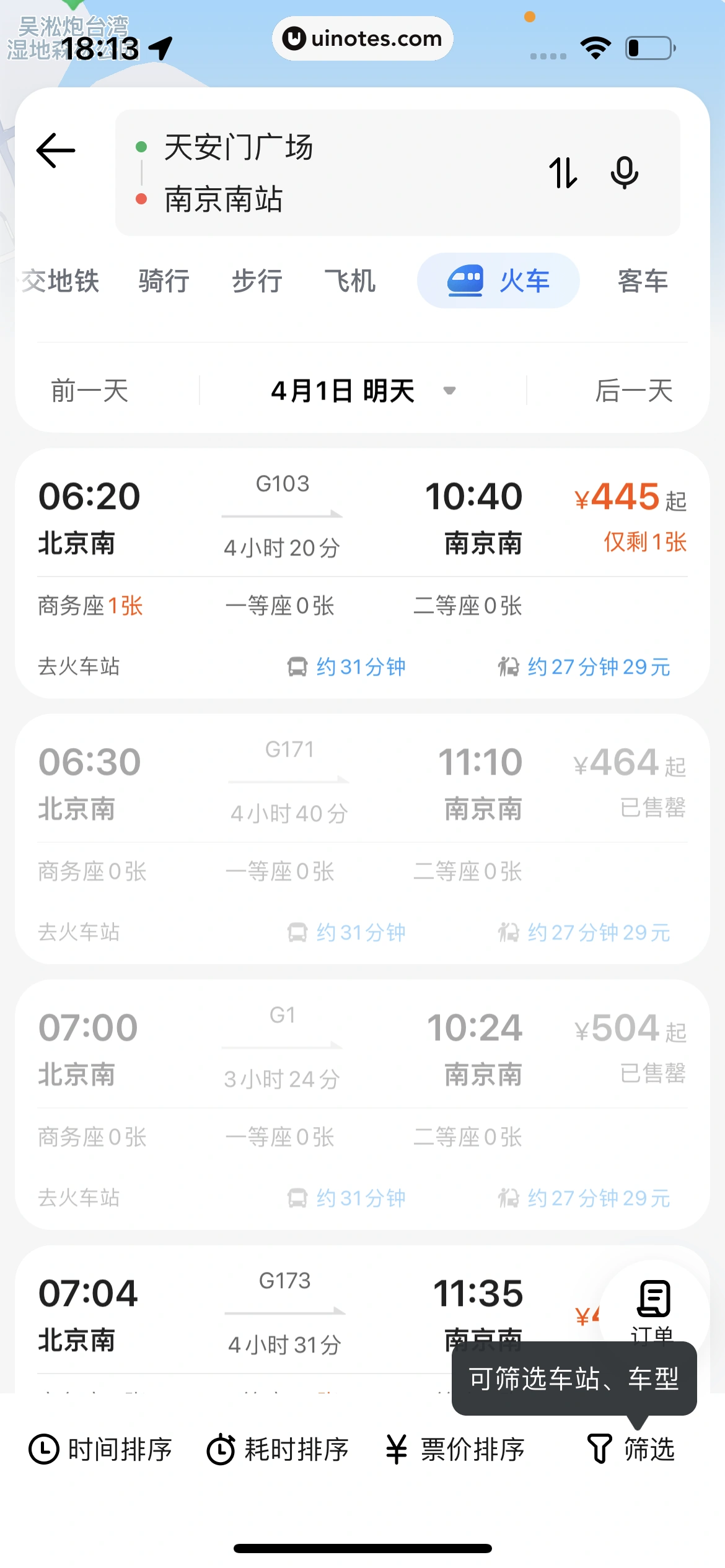The image size is (725, 1568).
Task: Edit the 天安门广场 starting point
Action: tap(239, 147)
